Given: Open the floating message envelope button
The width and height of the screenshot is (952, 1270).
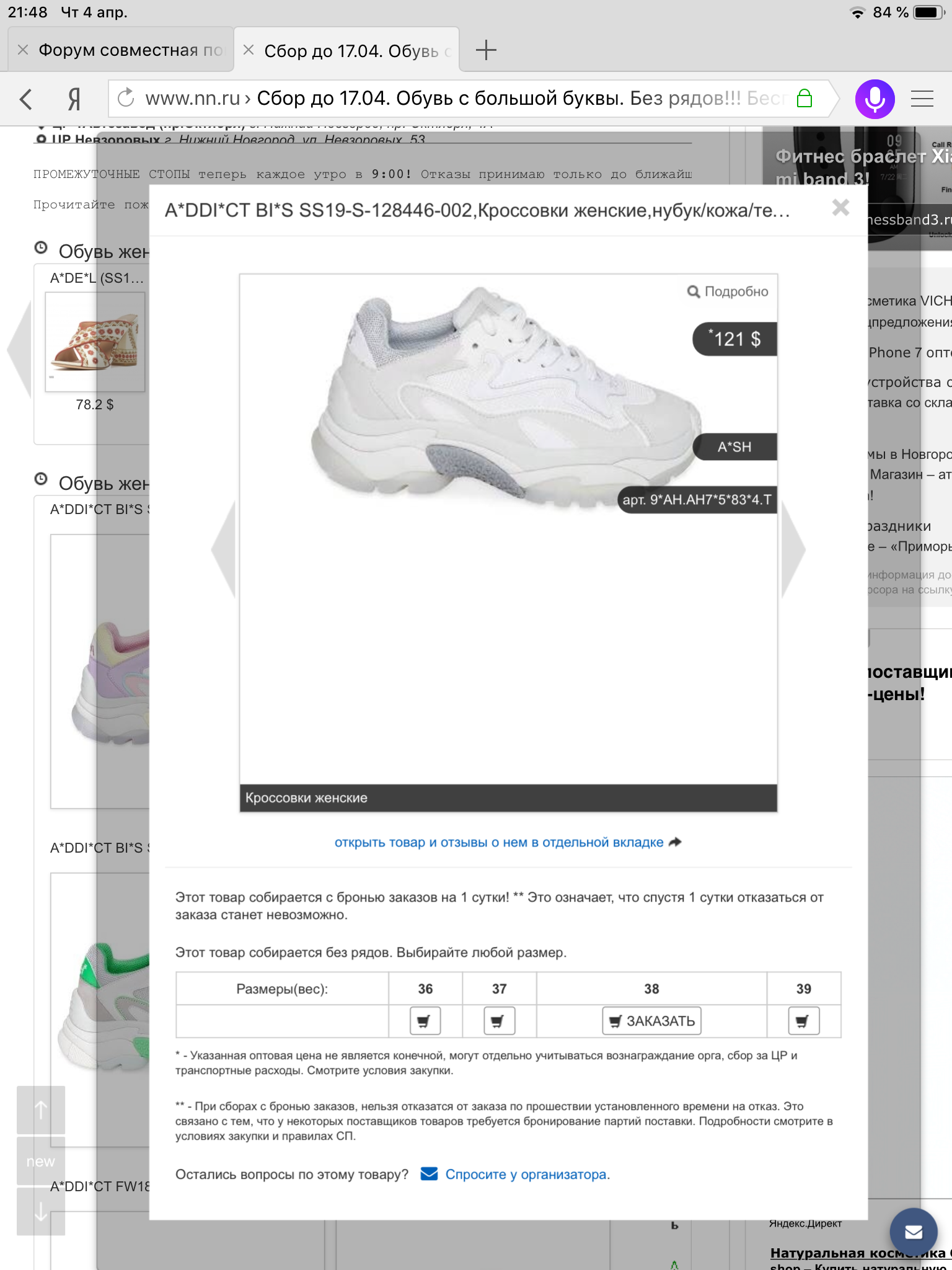Looking at the screenshot, I should [x=914, y=1232].
